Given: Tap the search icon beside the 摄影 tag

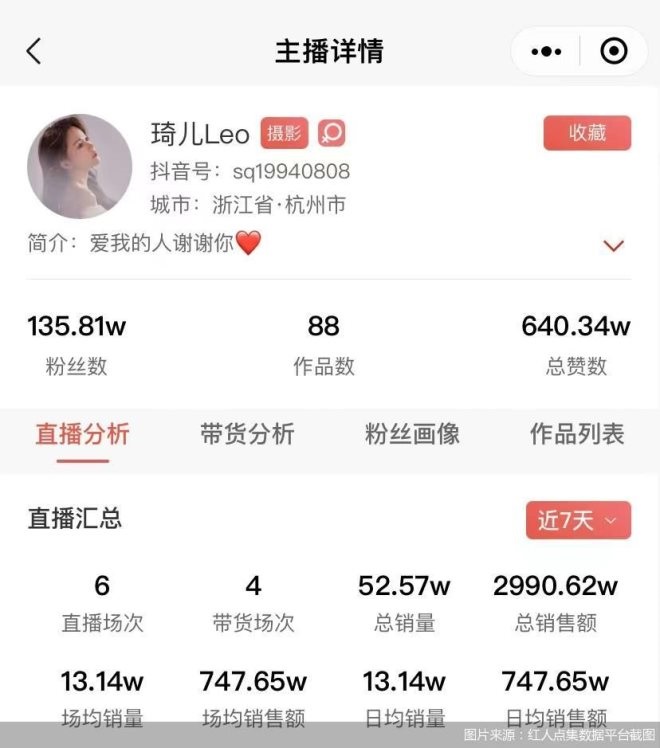Looking at the screenshot, I should (331, 133).
